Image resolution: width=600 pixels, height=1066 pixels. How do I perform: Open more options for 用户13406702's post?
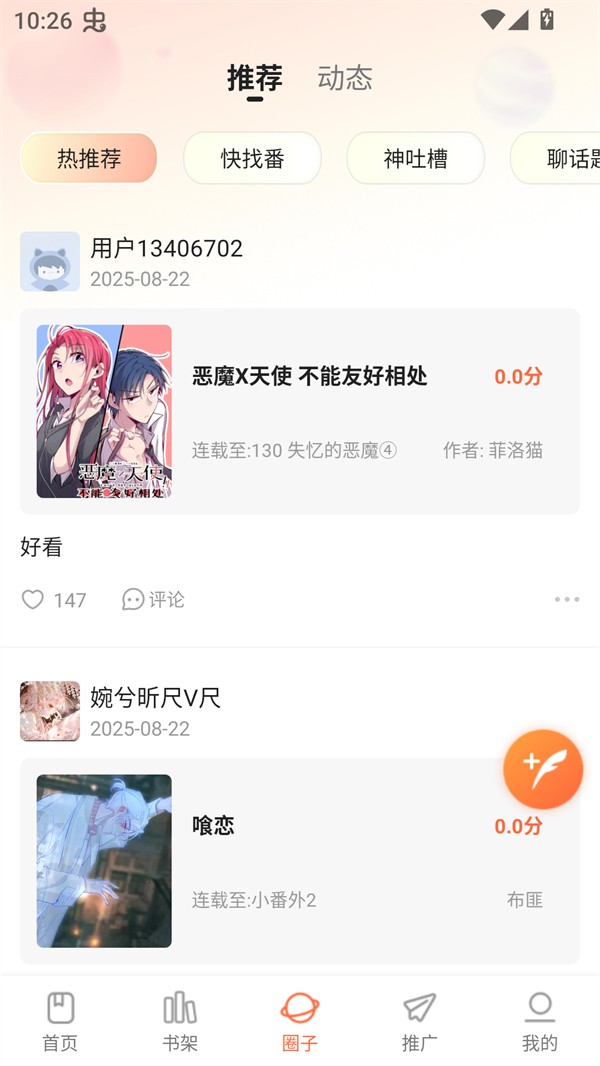(566, 600)
